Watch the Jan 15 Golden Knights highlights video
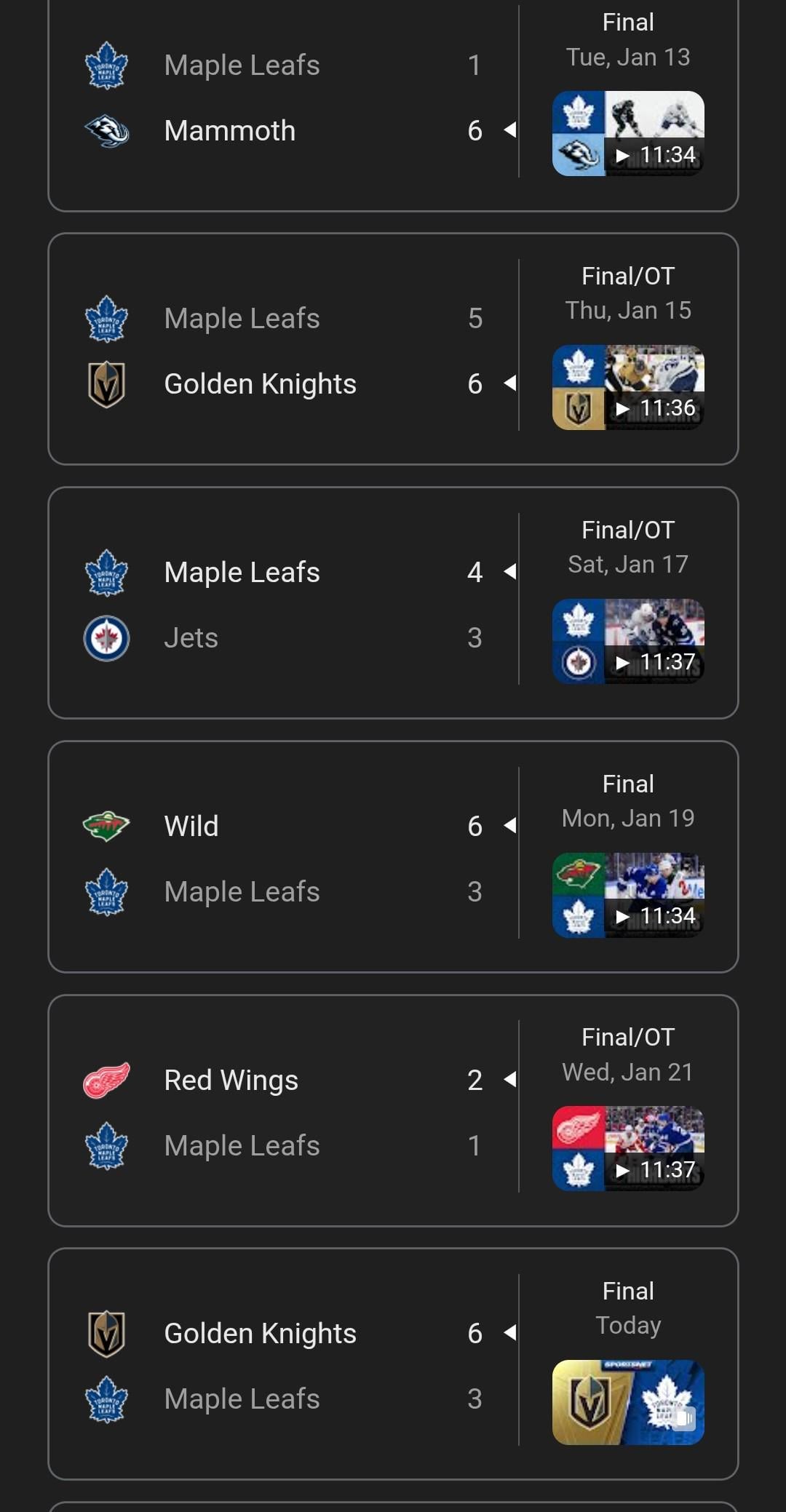The height and width of the screenshot is (1512, 786). click(x=628, y=387)
